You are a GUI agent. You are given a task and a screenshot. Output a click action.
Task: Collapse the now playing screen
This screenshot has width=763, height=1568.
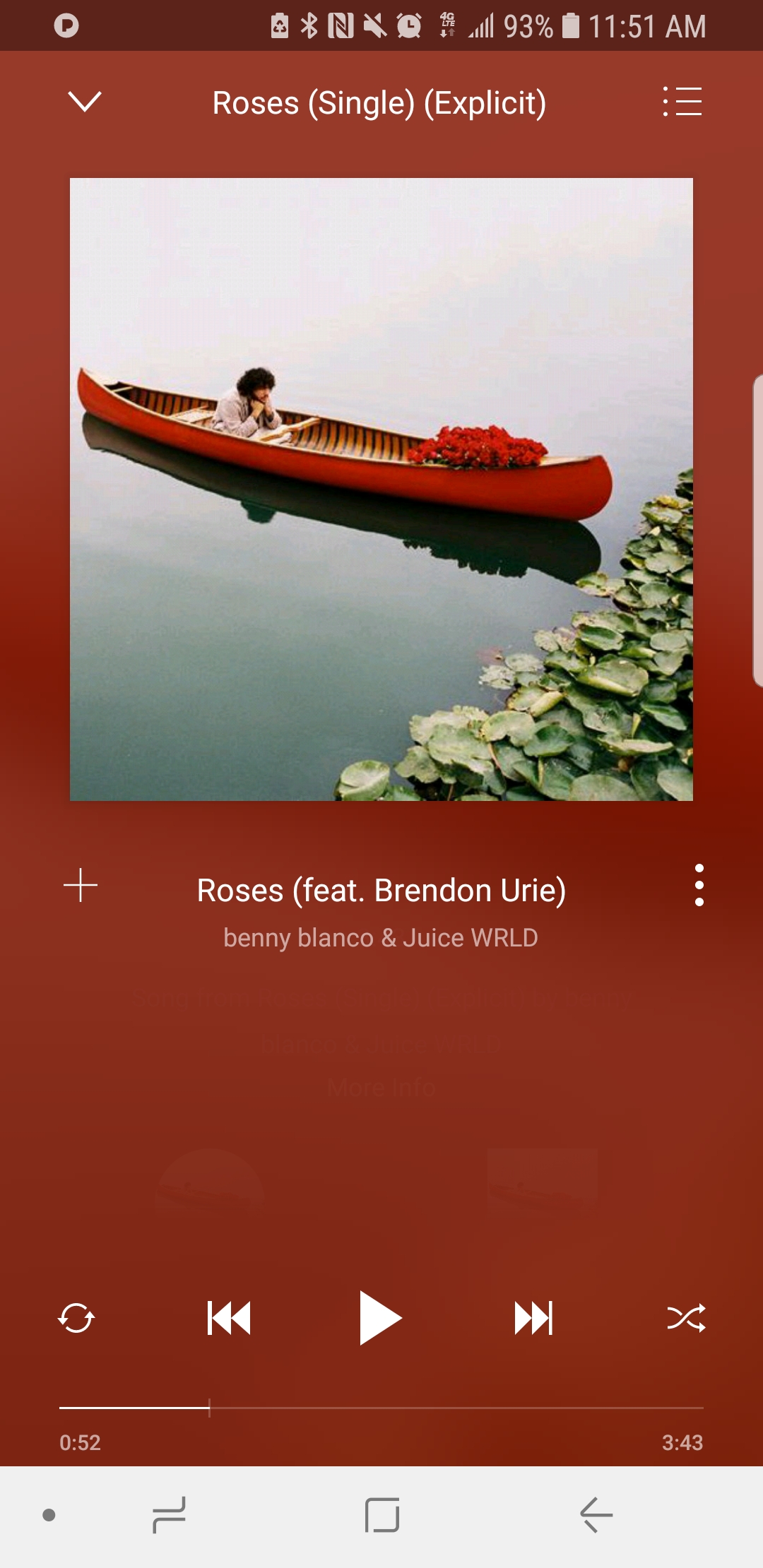(85, 101)
